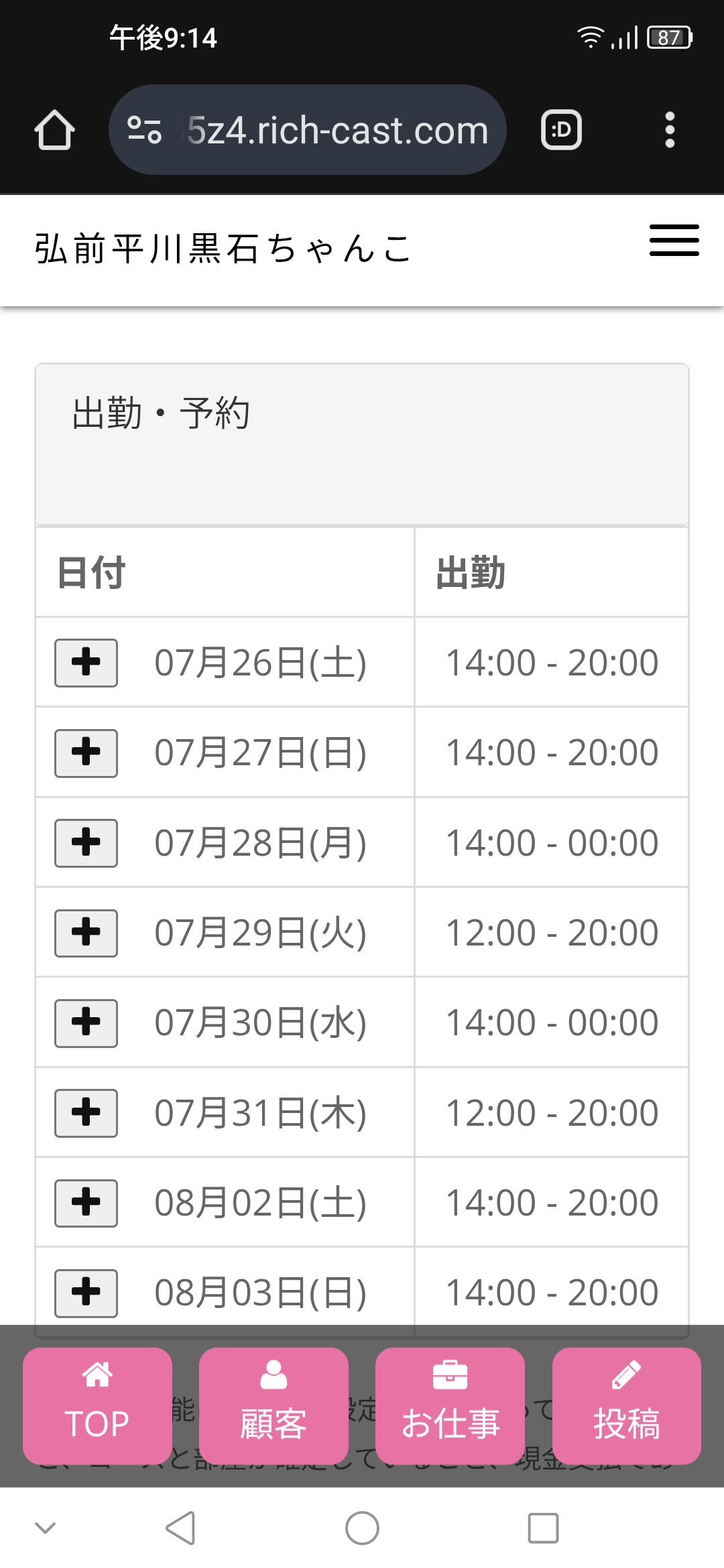Expand the 08月03日(日) row
Viewport: 724px width, 1568px height.
tap(86, 1293)
